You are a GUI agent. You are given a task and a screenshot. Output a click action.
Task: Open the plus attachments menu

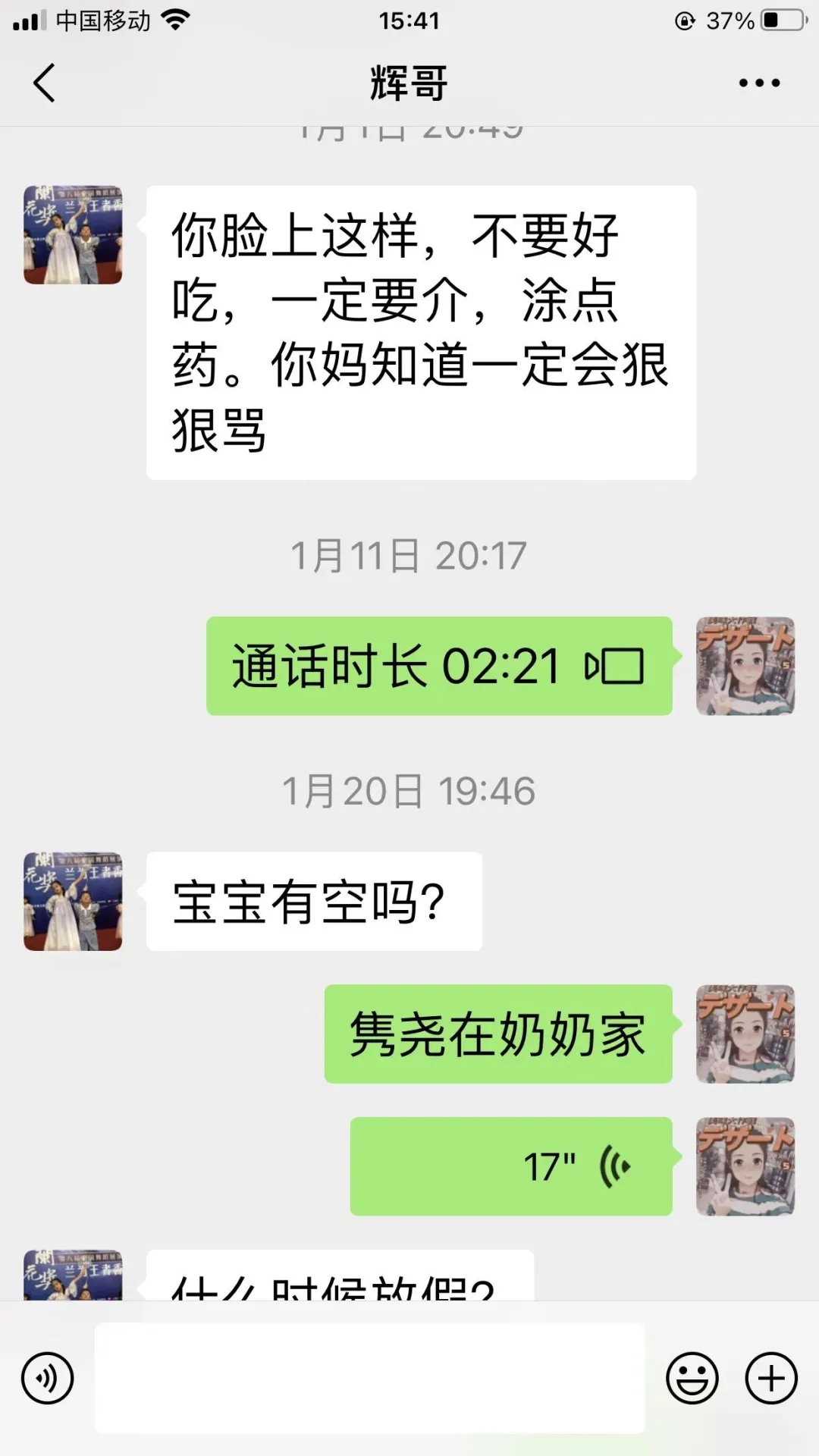771,1378
